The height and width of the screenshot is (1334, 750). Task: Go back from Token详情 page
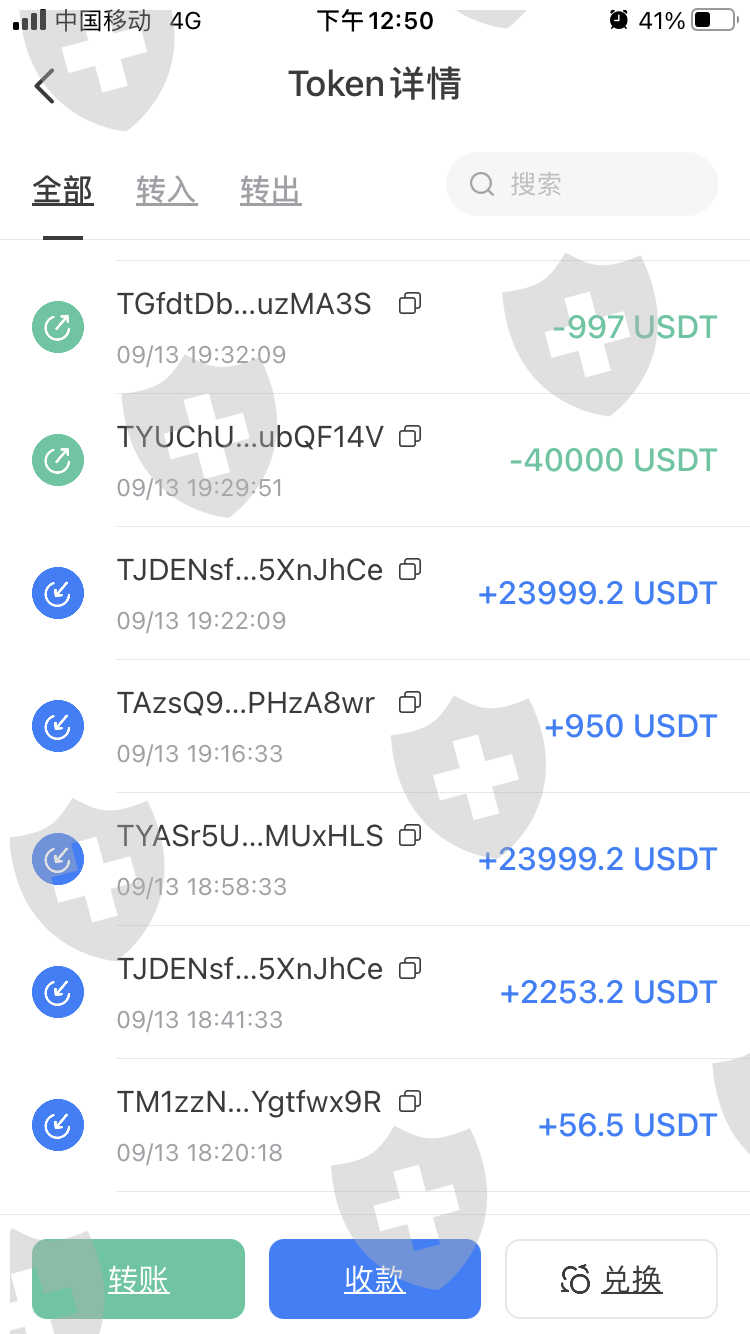(x=44, y=86)
